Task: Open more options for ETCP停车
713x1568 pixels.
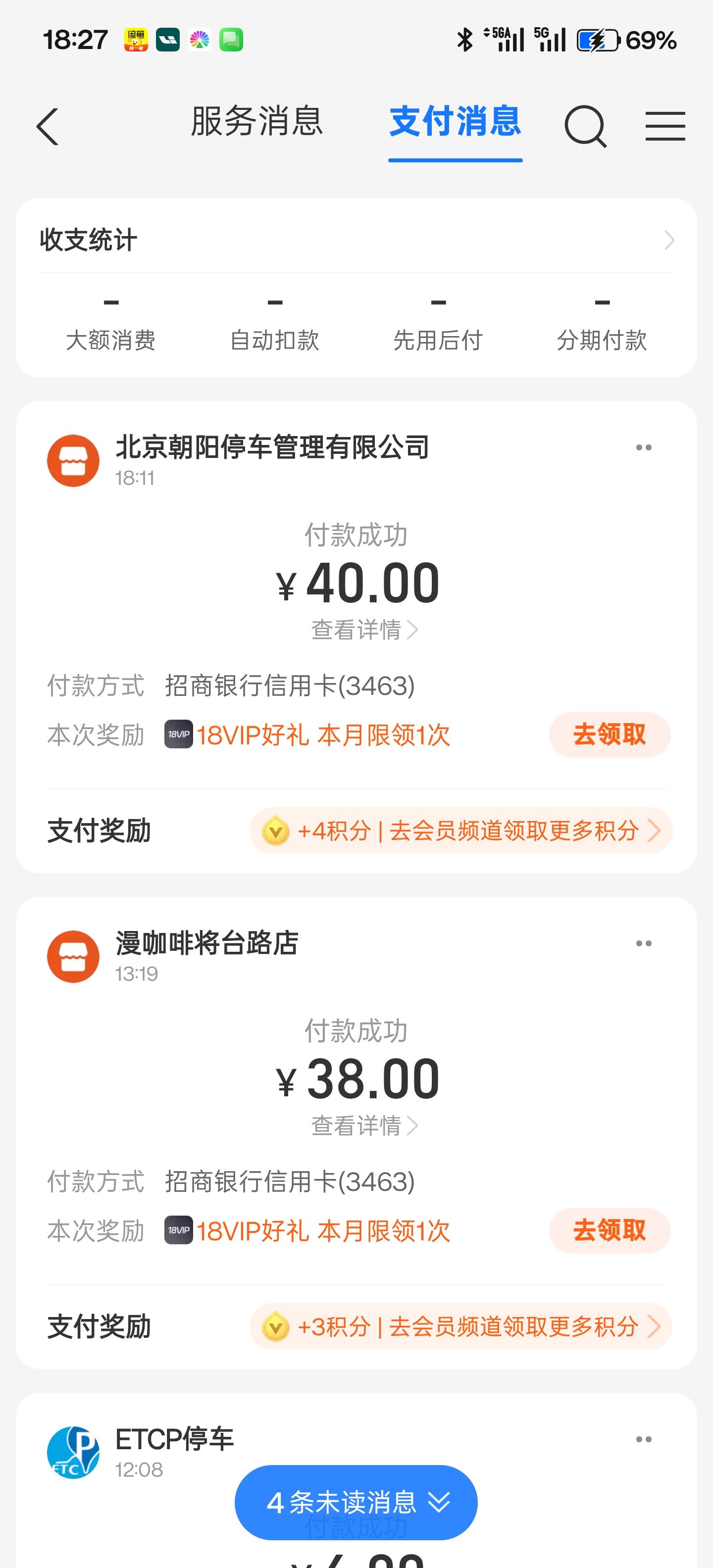Action: 644,1440
